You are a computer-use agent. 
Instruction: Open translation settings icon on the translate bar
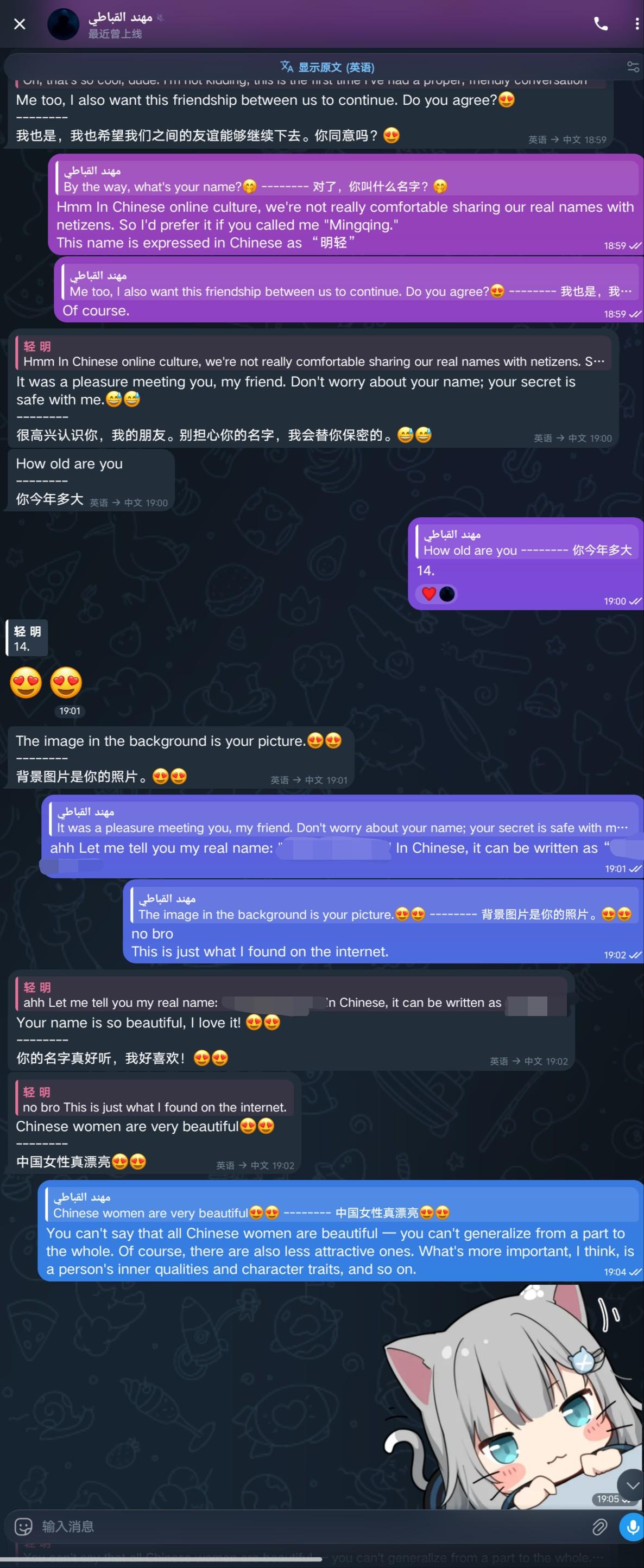(633, 67)
